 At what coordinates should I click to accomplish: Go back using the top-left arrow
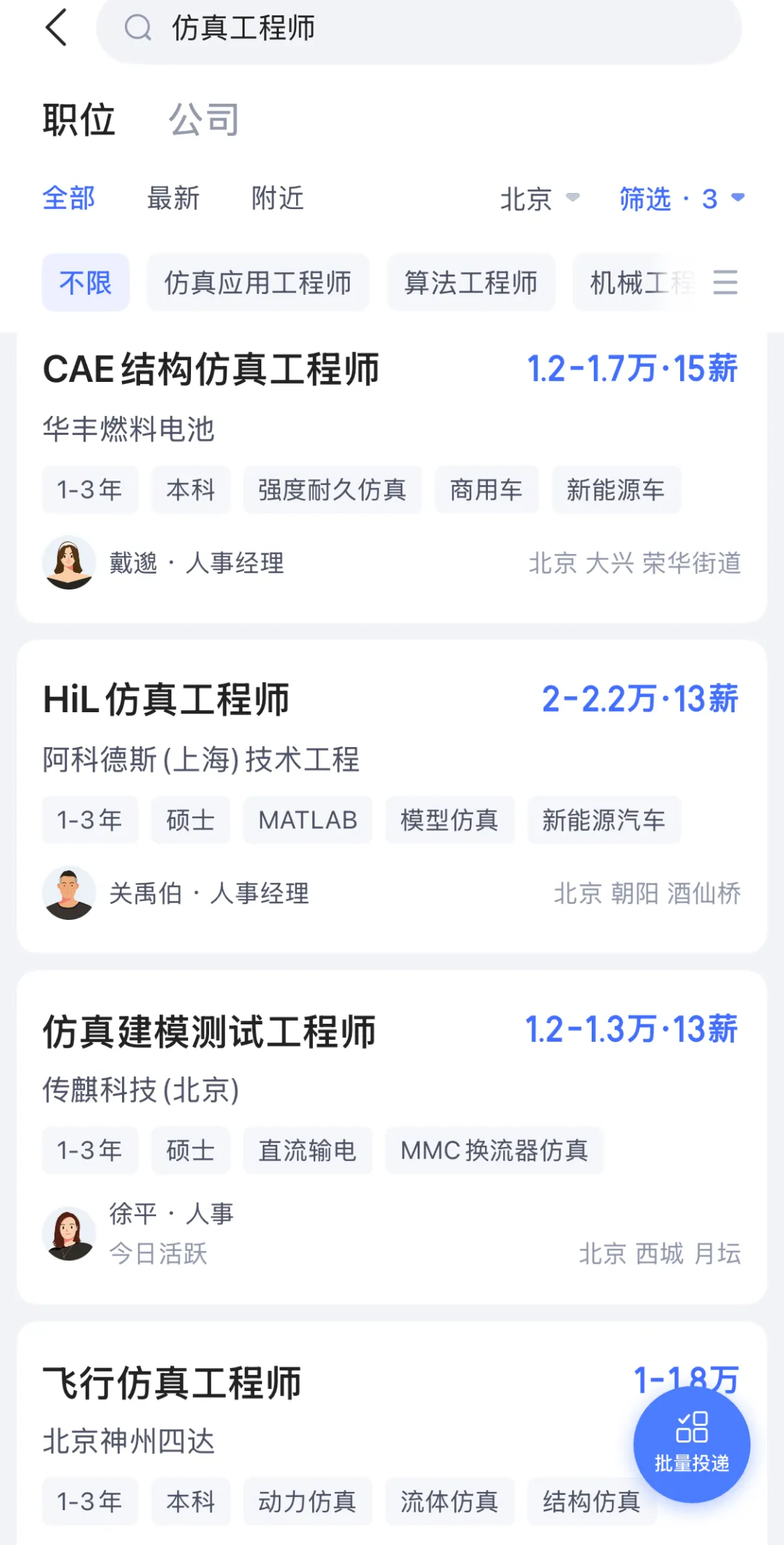point(57,28)
